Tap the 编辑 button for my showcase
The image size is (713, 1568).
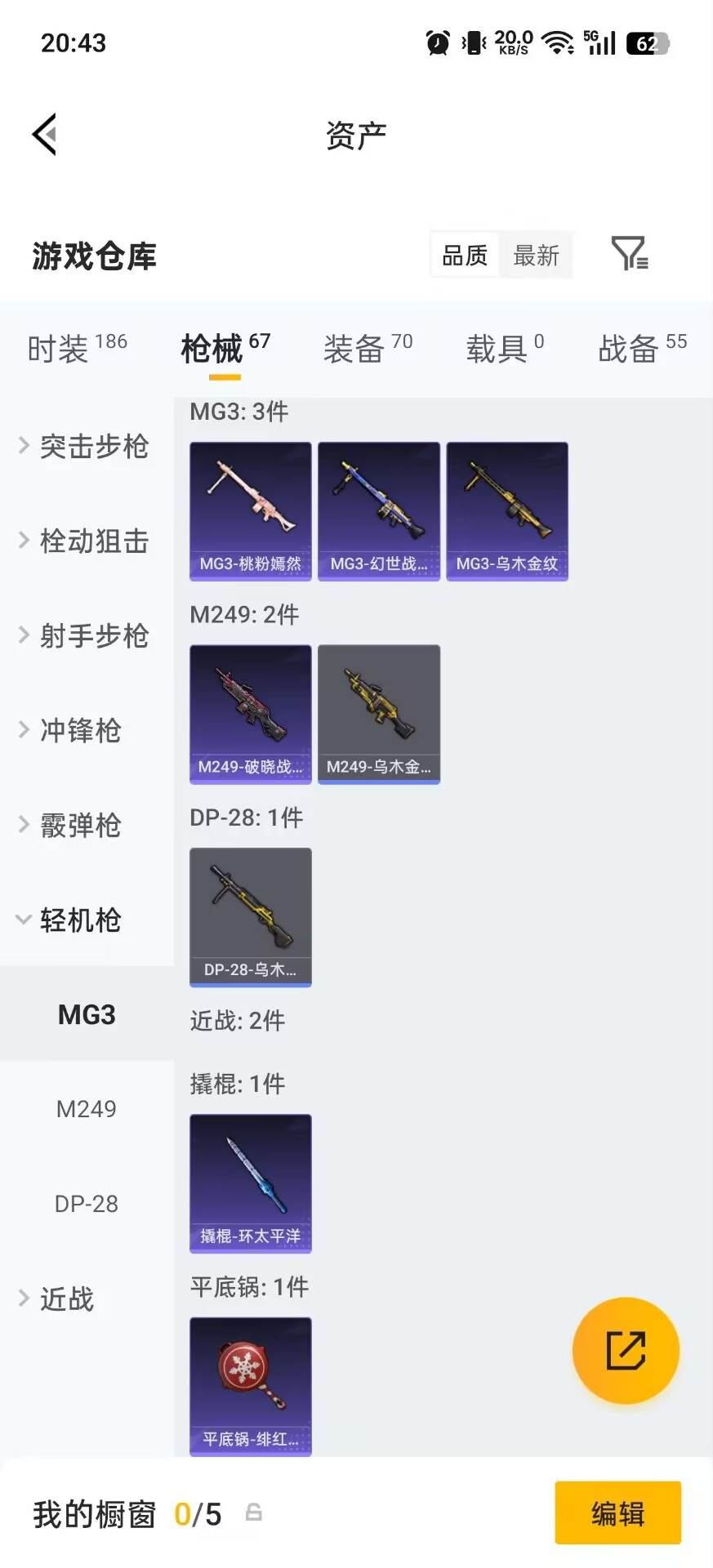click(618, 1513)
